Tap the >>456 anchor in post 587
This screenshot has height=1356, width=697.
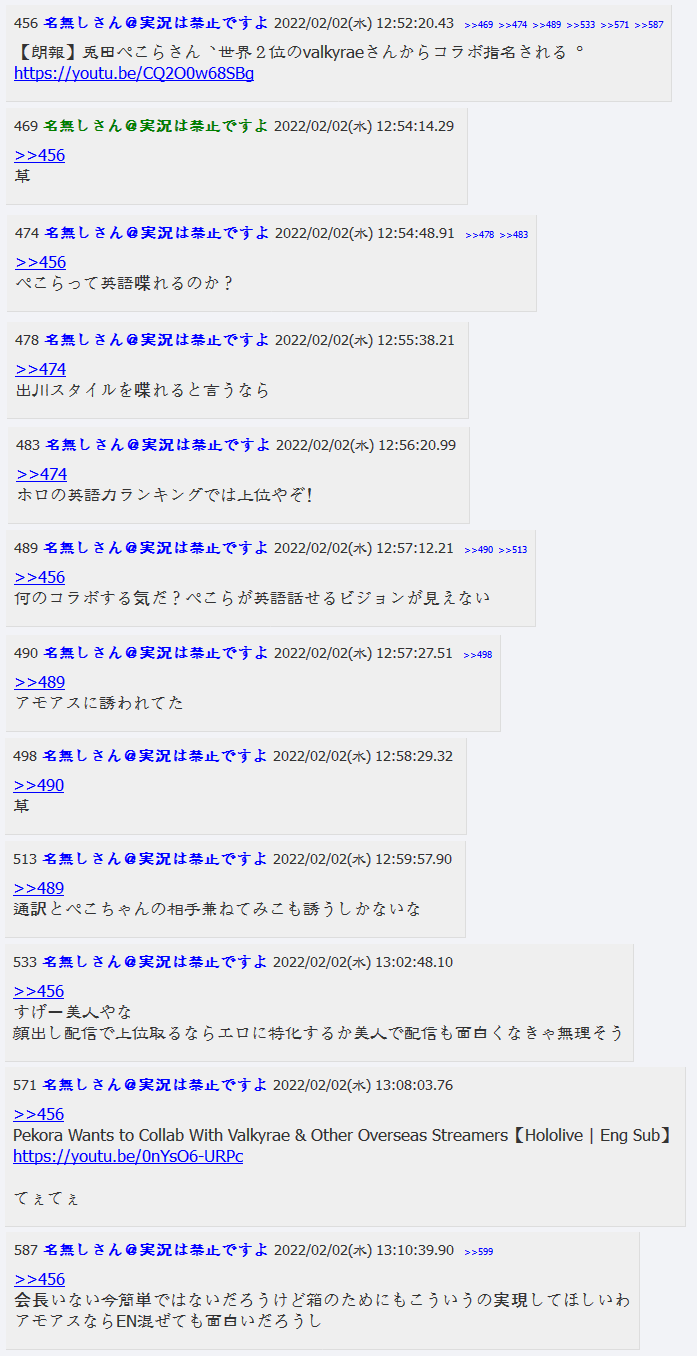[40, 1279]
